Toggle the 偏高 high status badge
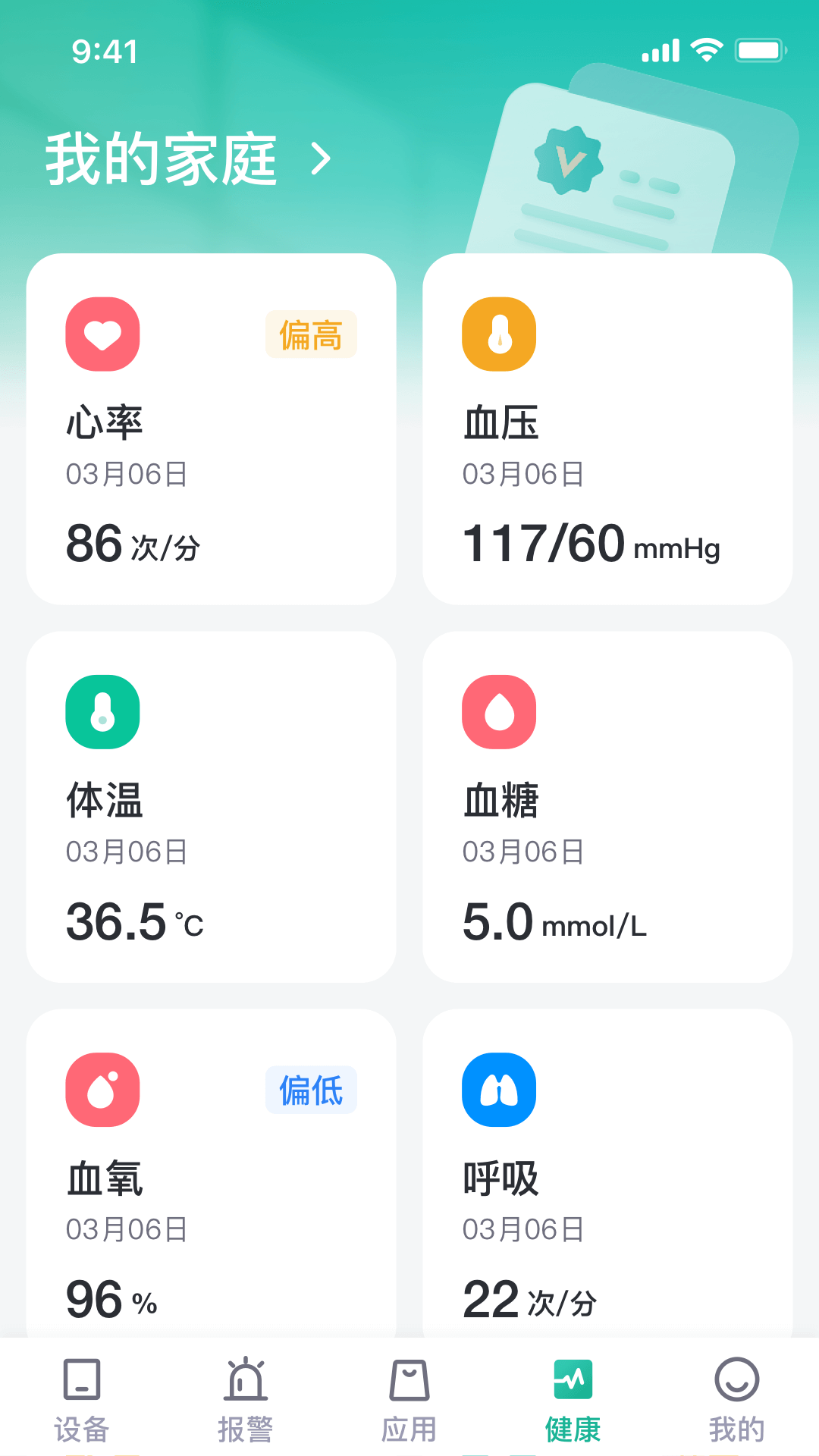 (x=311, y=334)
